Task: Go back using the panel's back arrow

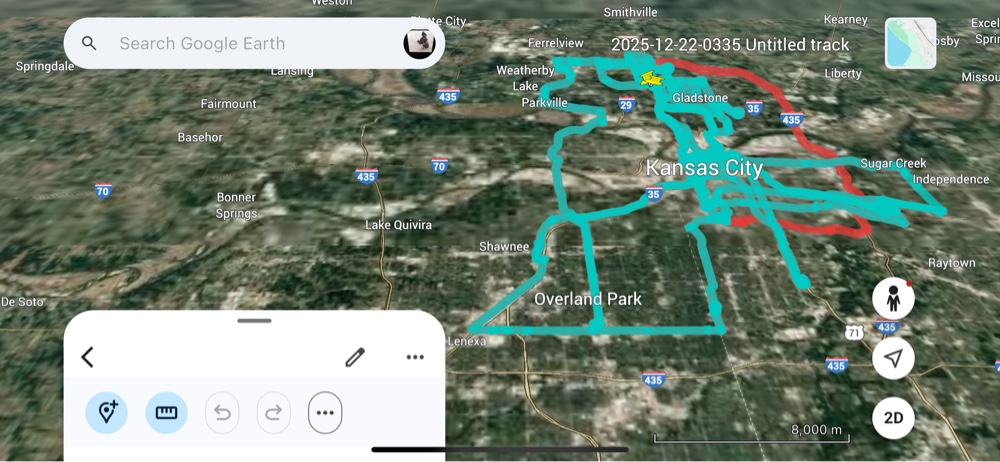Action: [87, 357]
